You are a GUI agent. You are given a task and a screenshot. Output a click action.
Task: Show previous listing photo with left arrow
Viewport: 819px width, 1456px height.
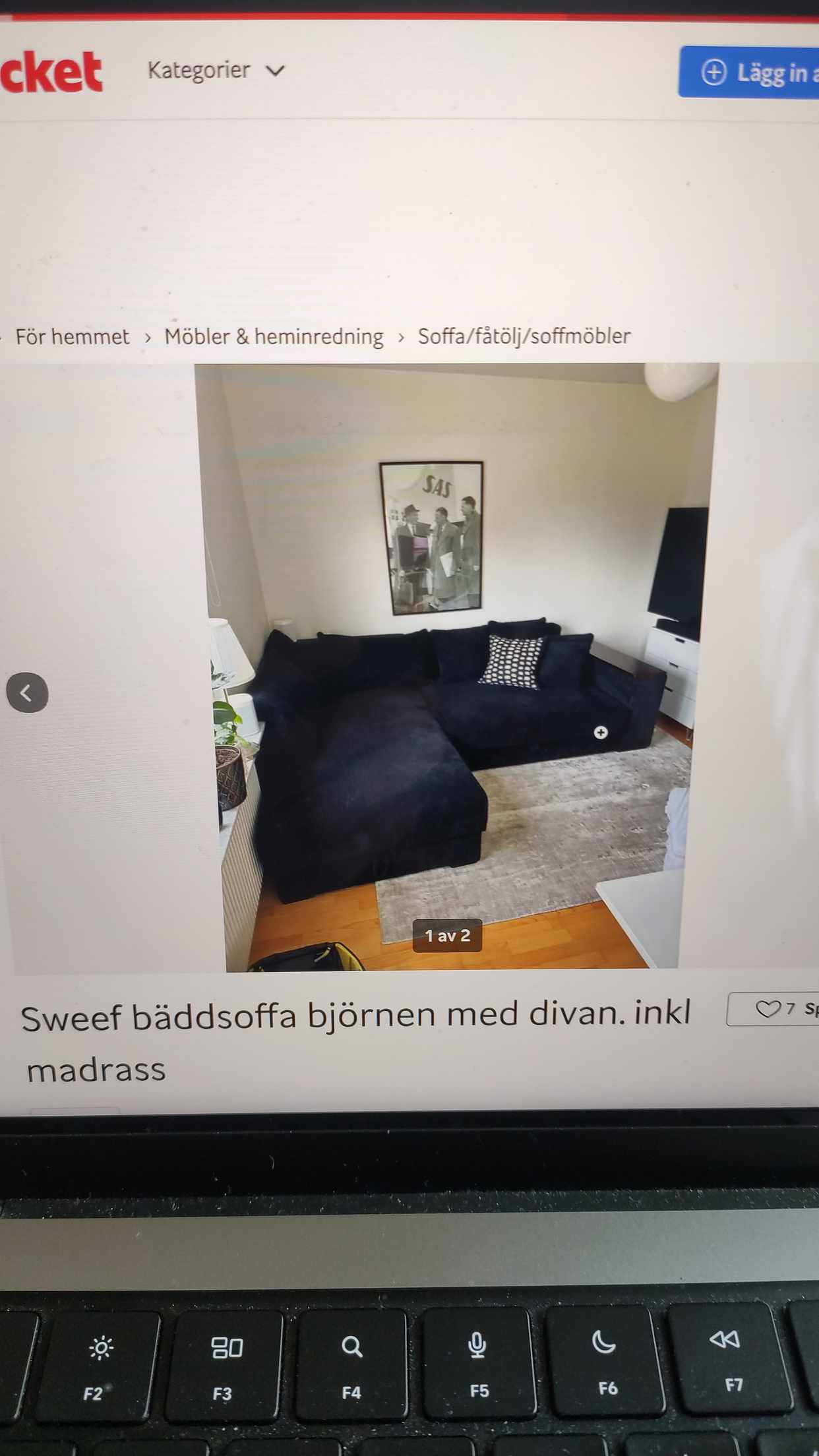[x=27, y=692]
